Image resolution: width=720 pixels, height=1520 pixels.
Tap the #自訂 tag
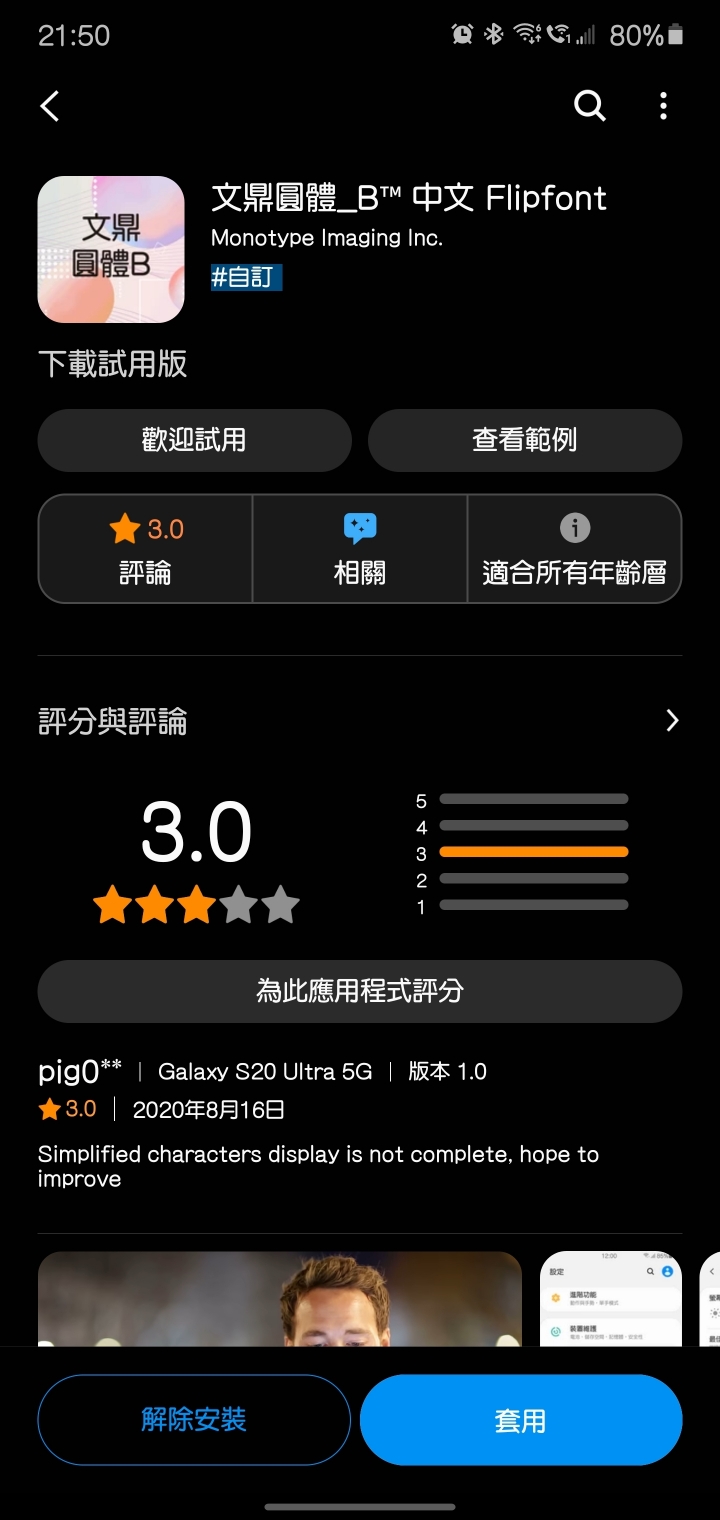pyautogui.click(x=246, y=277)
